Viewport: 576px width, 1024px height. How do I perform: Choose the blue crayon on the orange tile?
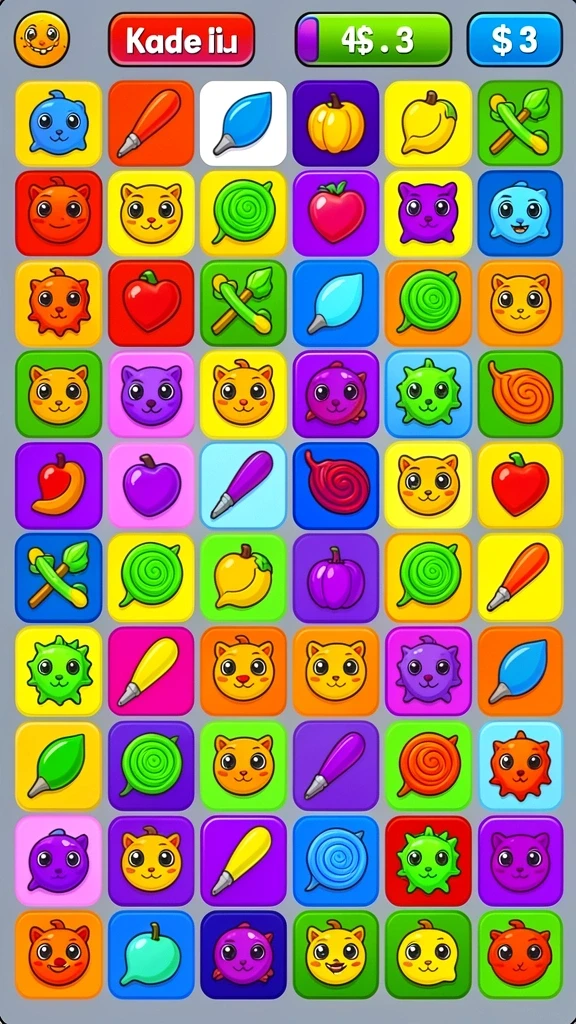tap(520, 671)
